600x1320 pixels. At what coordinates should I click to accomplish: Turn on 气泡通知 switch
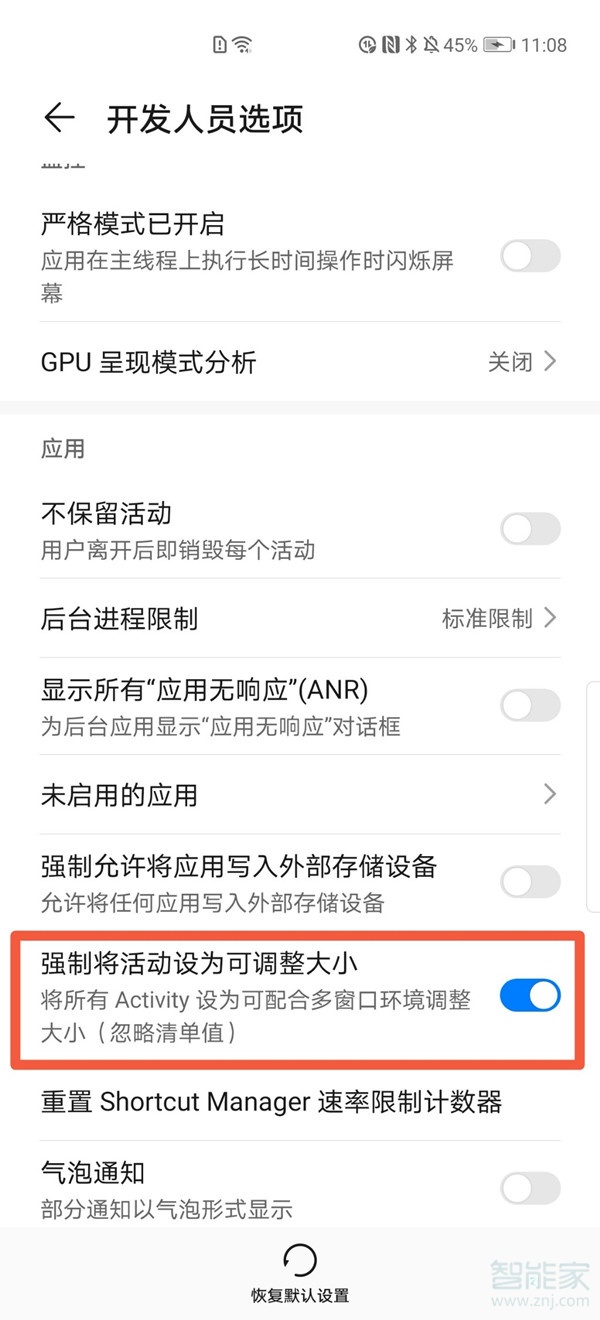point(530,1188)
